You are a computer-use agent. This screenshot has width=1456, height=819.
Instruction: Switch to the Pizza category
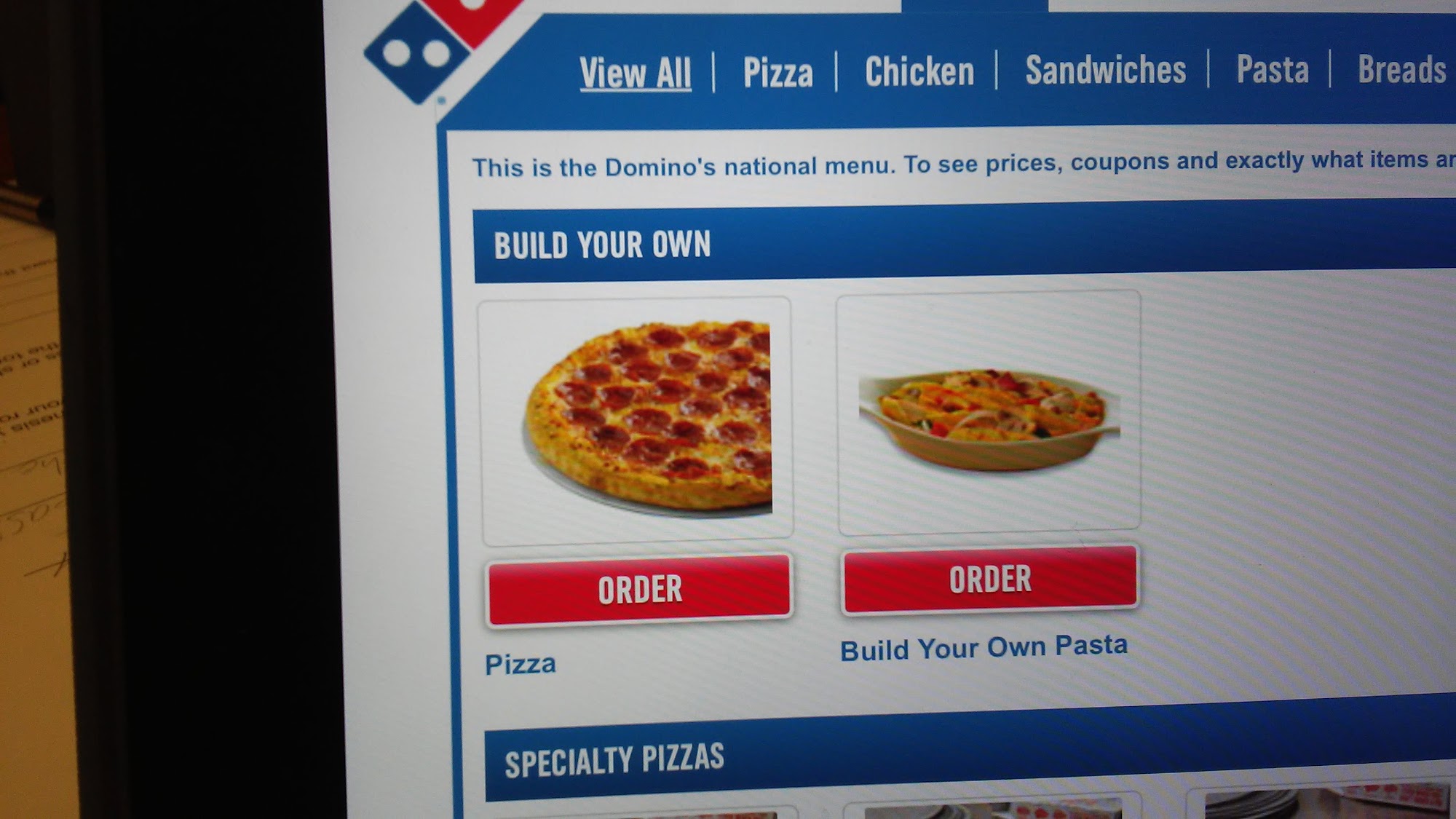[777, 74]
